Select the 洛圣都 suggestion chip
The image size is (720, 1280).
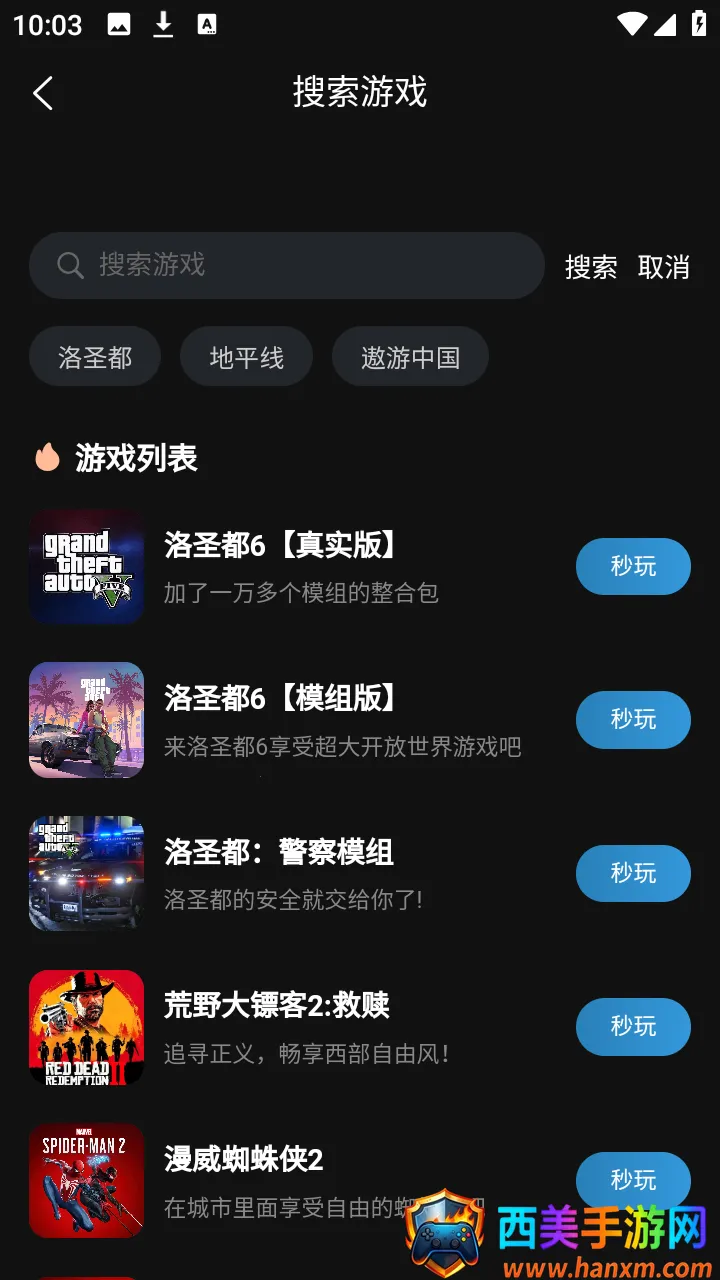(x=95, y=357)
